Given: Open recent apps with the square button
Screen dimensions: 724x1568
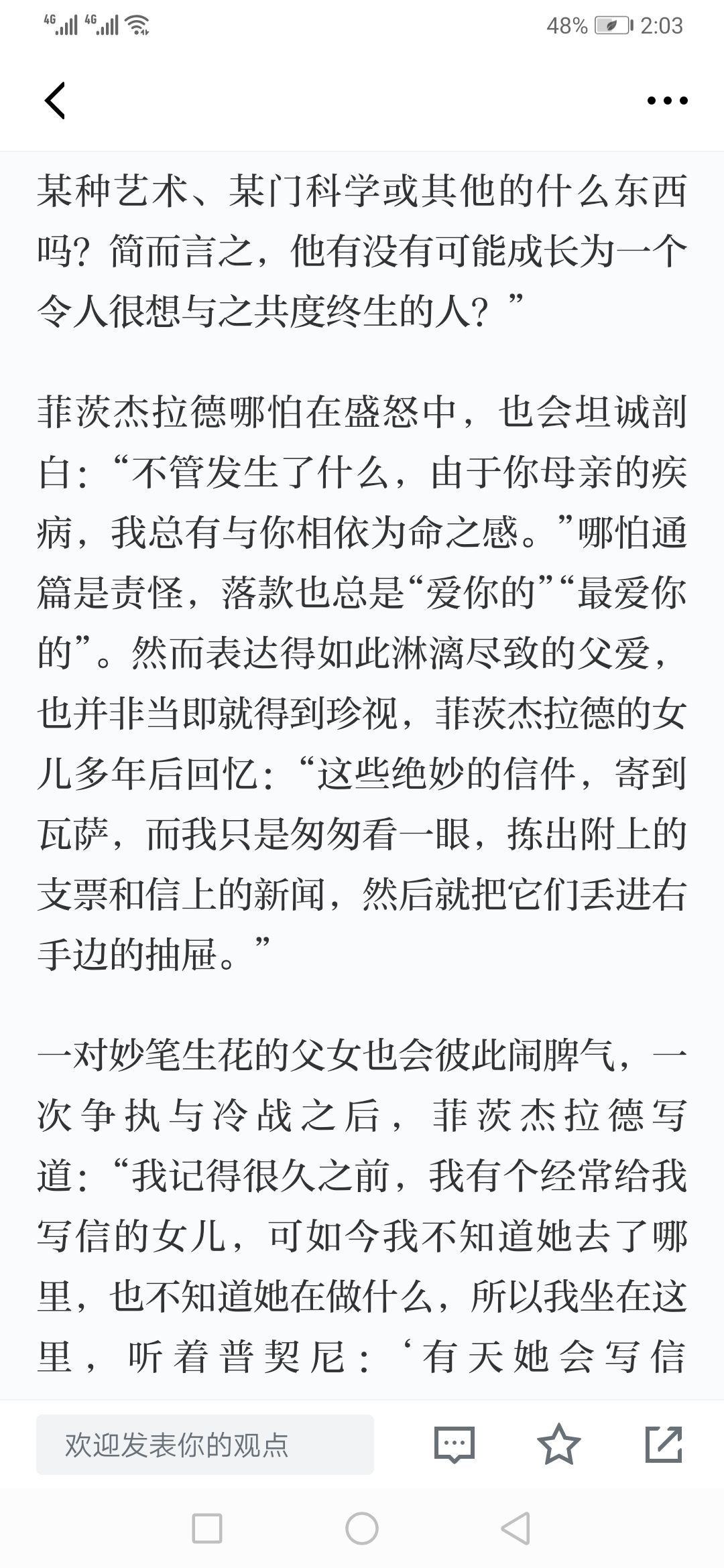Looking at the screenshot, I should (x=207, y=1528).
